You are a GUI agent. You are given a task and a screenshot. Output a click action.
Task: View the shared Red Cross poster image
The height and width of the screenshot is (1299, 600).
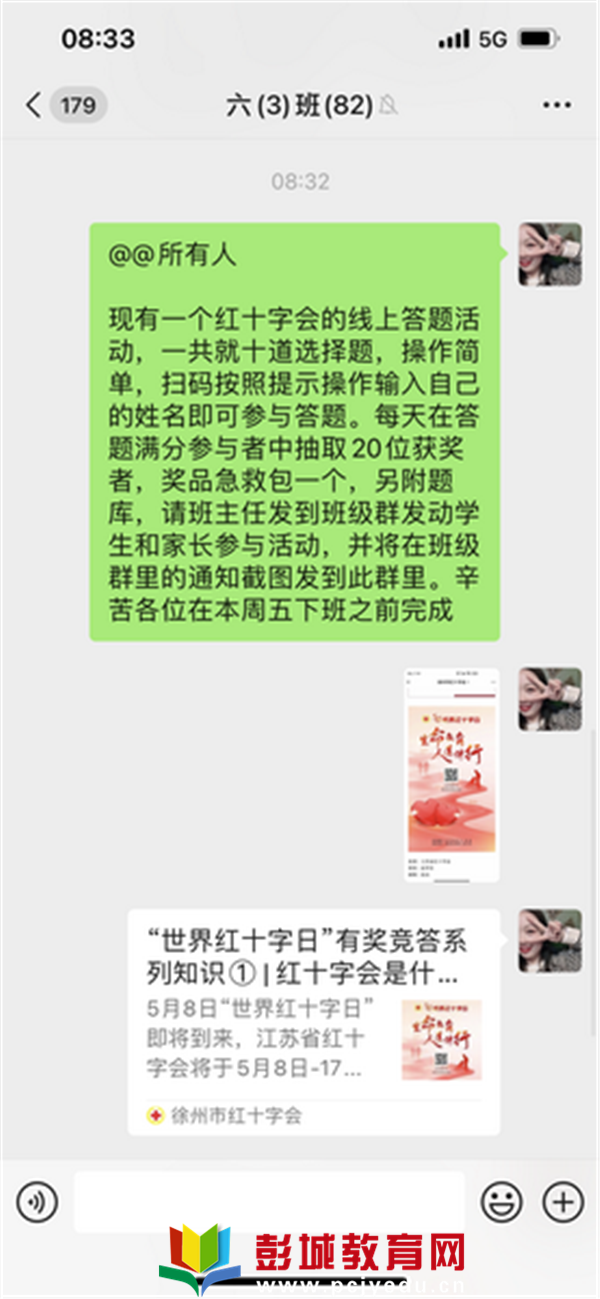pyautogui.click(x=452, y=775)
